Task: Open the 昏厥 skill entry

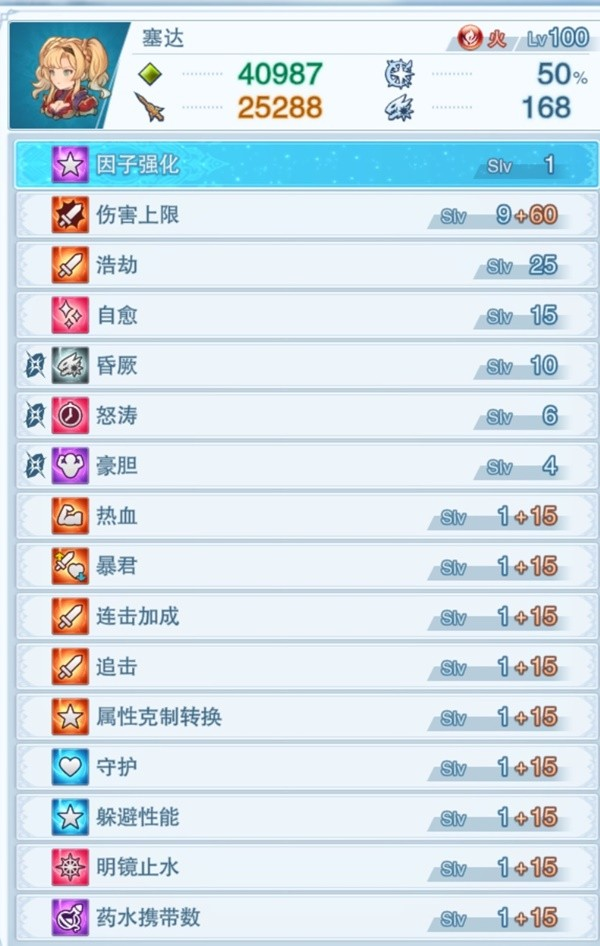Action: click(x=306, y=366)
